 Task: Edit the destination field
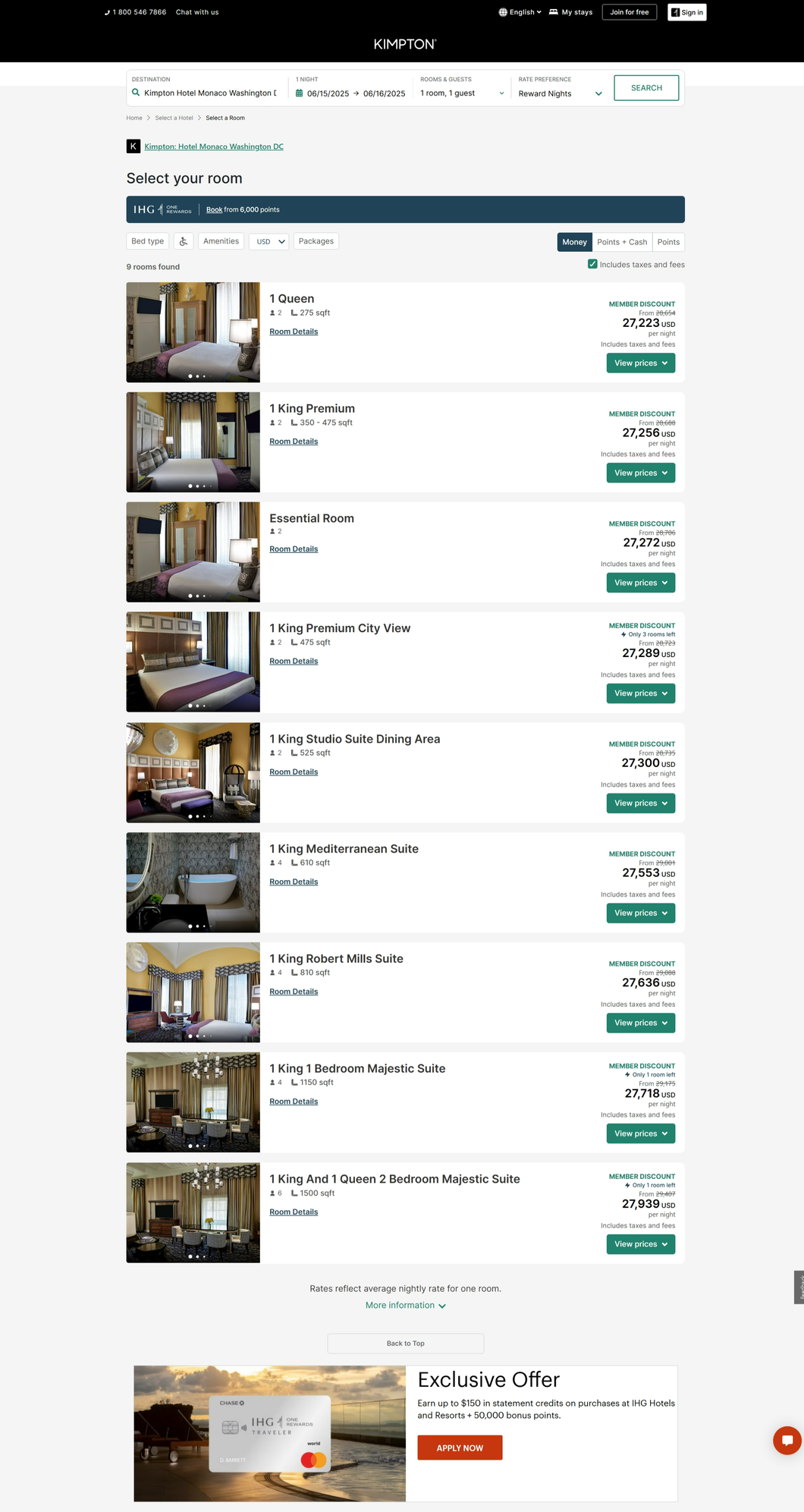(x=206, y=93)
